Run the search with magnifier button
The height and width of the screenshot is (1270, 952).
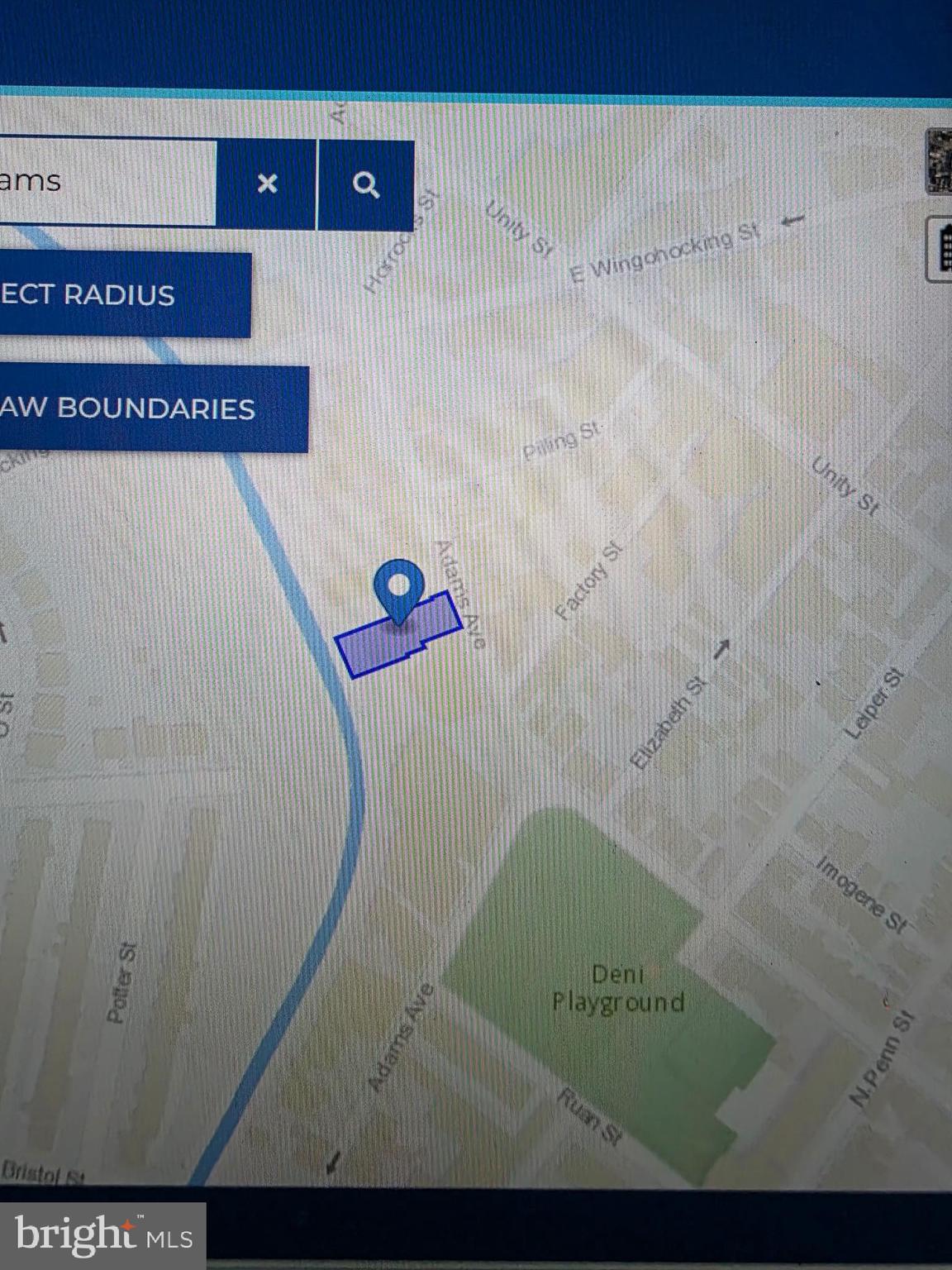click(366, 184)
